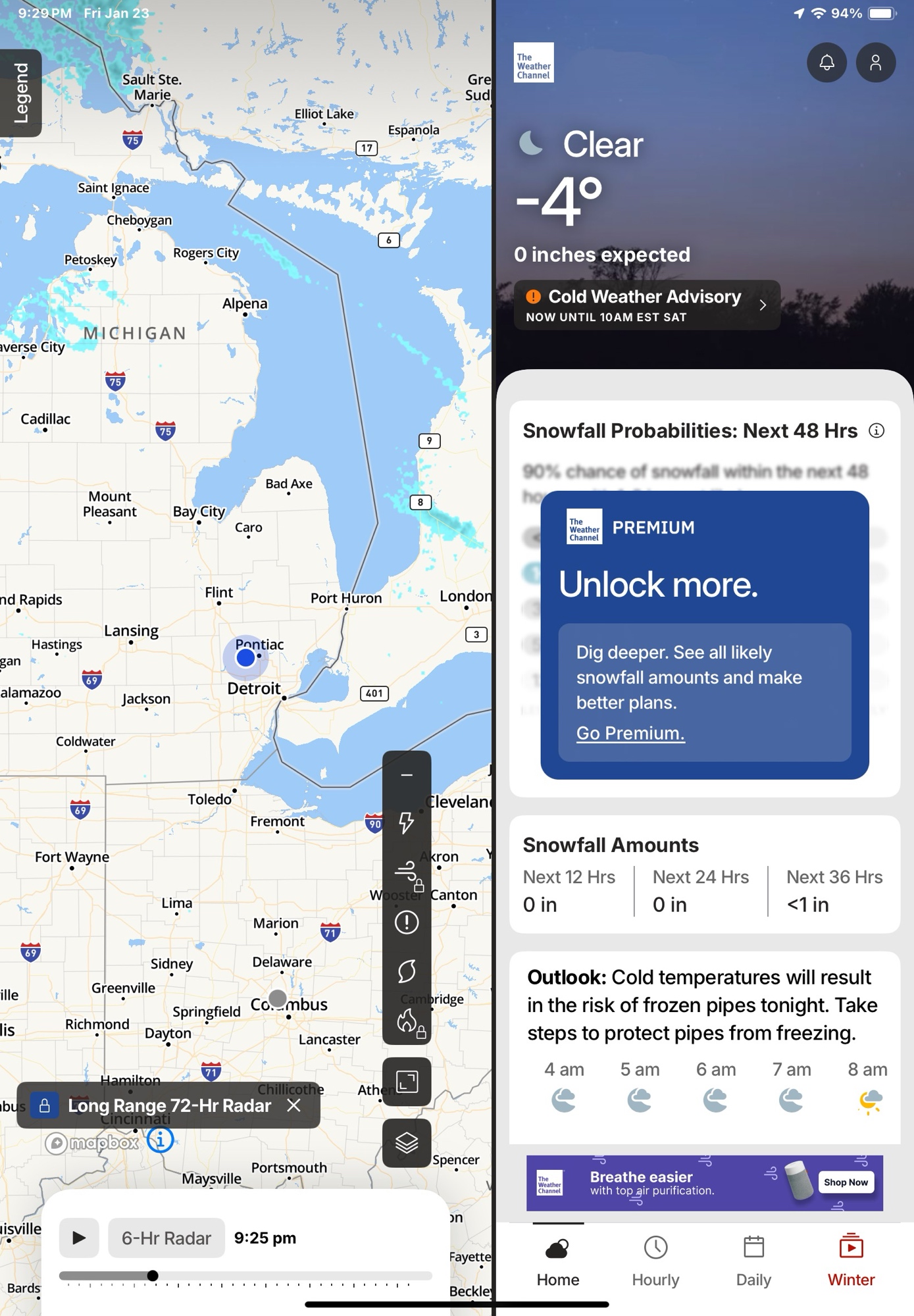Viewport: 914px width, 1316px height.
Task: Open the Mapbox attribution info icon
Action: point(160,1139)
